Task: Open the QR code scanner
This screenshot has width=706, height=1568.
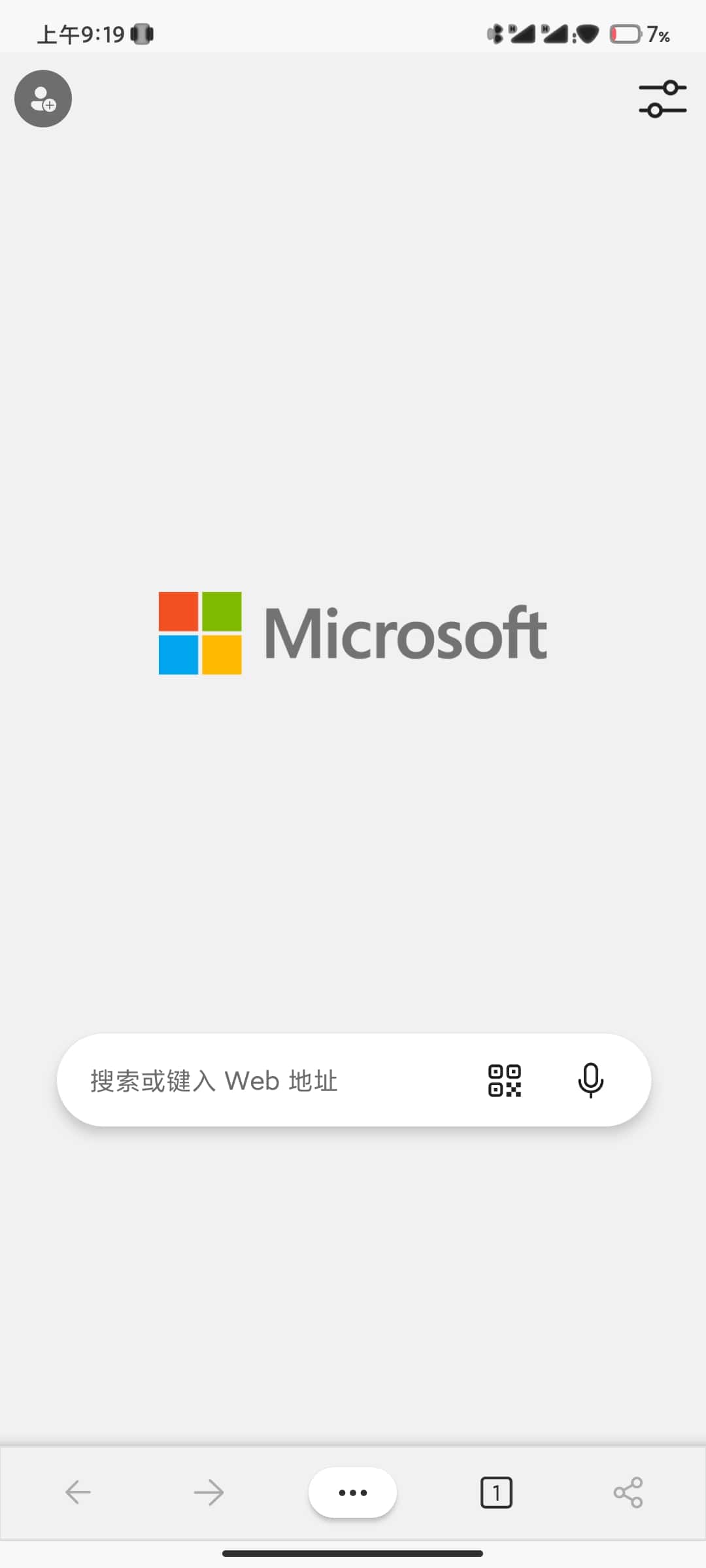Action: 505,1081
